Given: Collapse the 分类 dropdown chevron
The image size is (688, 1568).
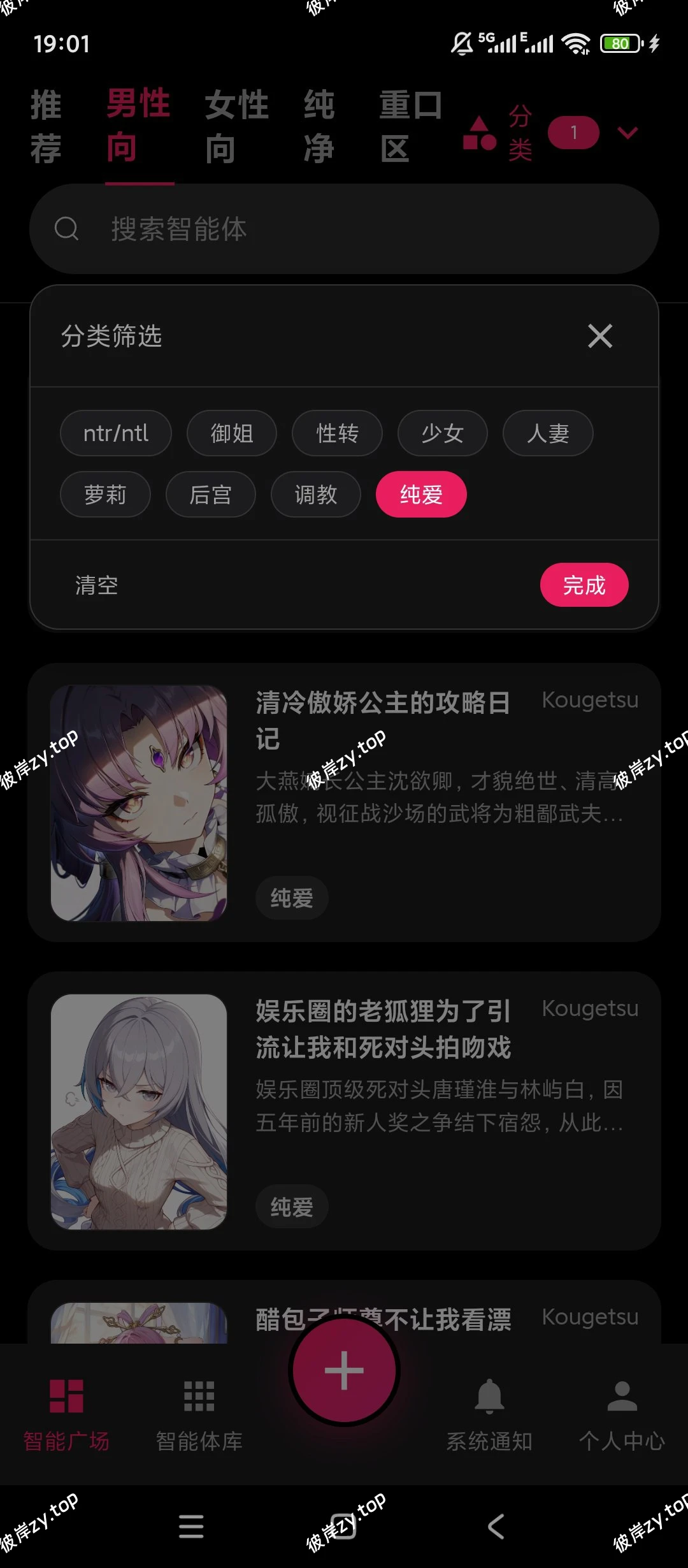Looking at the screenshot, I should pos(627,133).
